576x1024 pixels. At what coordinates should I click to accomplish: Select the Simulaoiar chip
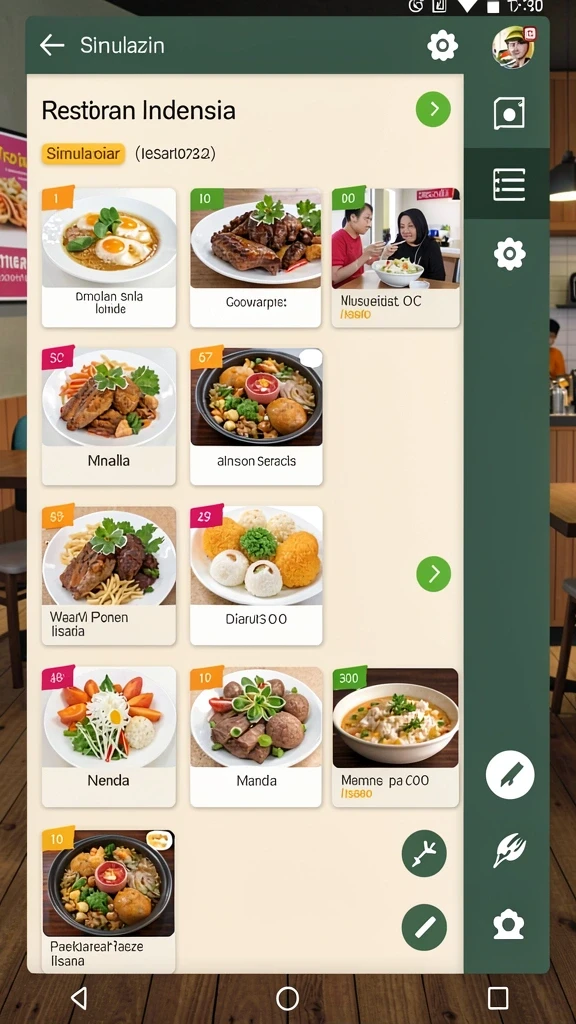click(x=83, y=153)
